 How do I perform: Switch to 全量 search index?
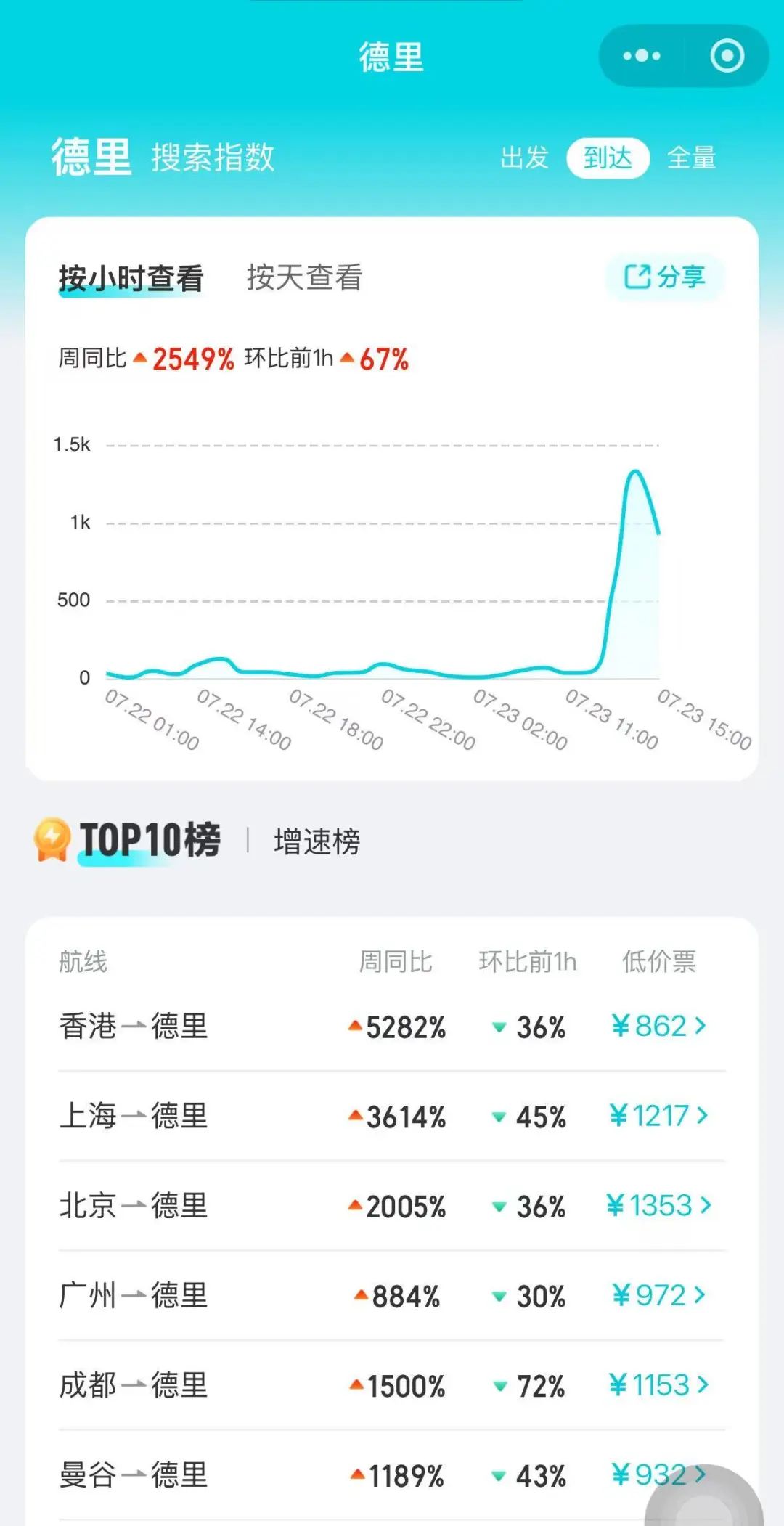click(x=691, y=158)
